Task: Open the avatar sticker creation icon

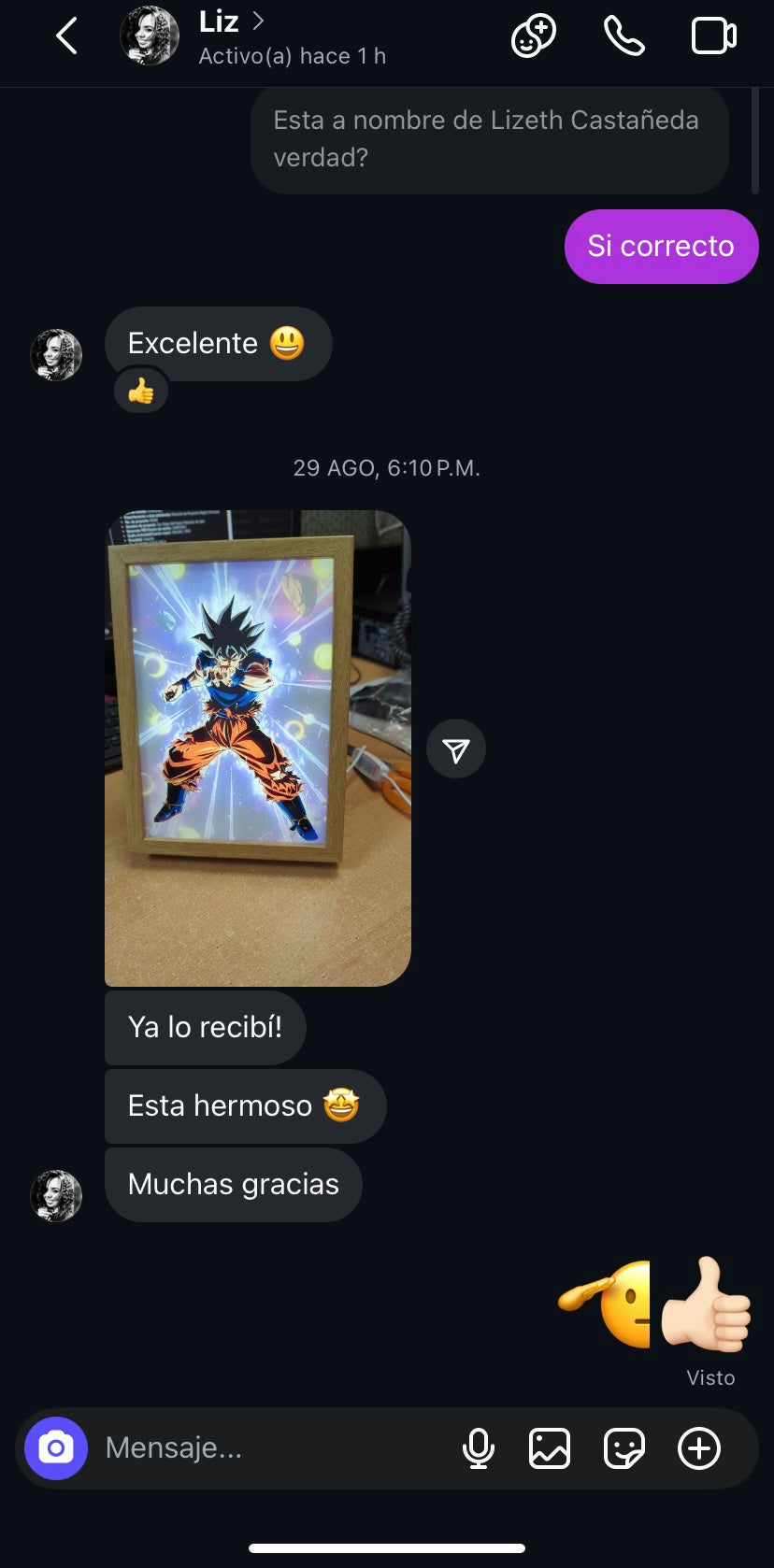Action: coord(533,37)
